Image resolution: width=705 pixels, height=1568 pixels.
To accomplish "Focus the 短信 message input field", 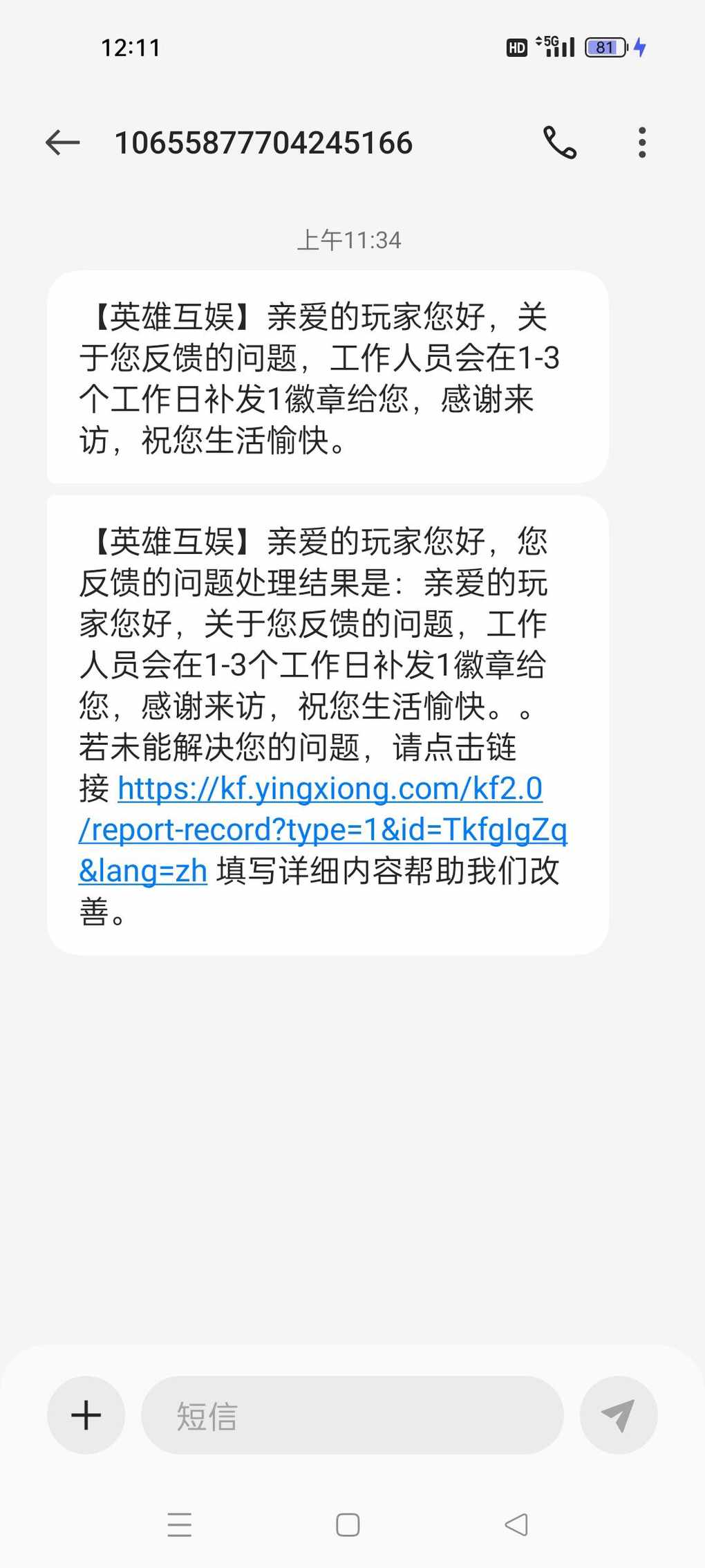I will 352,1415.
